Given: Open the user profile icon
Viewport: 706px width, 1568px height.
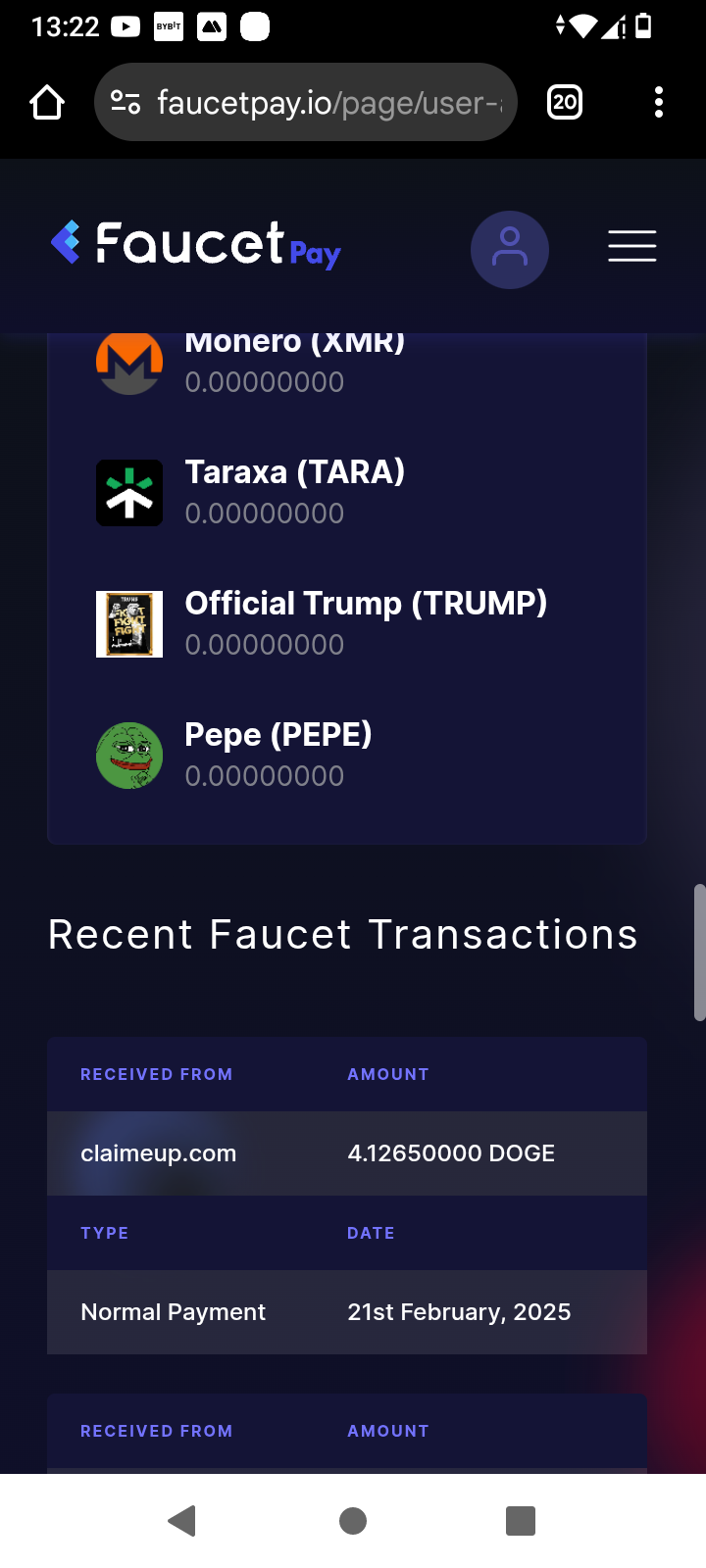Looking at the screenshot, I should [x=510, y=250].
